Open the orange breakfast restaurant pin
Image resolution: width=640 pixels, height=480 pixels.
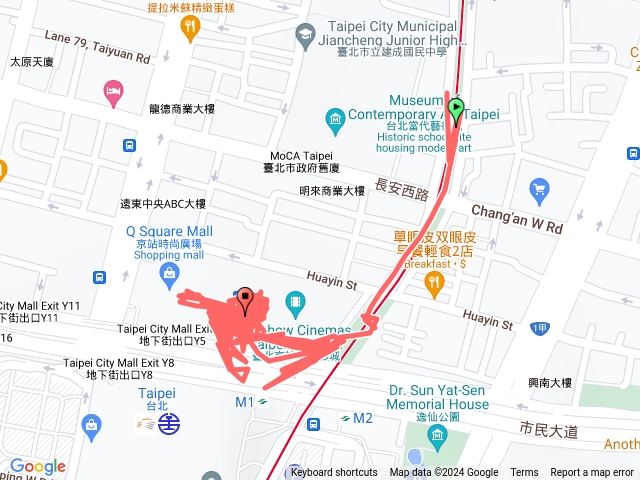pos(434,286)
